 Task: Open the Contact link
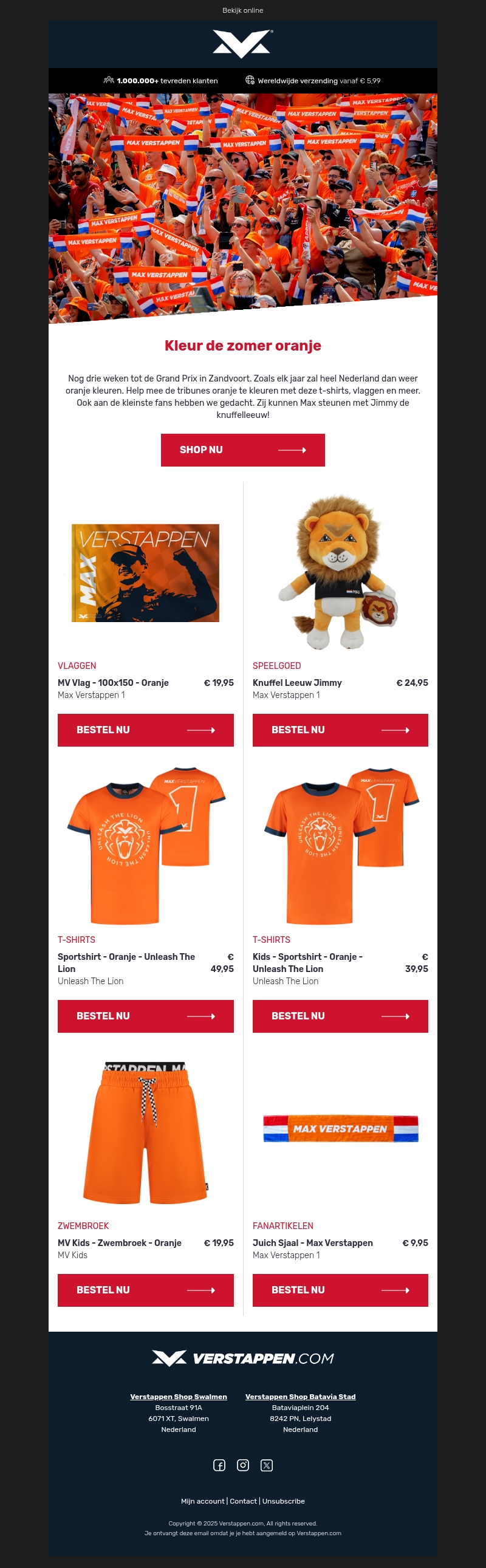pos(243,1501)
